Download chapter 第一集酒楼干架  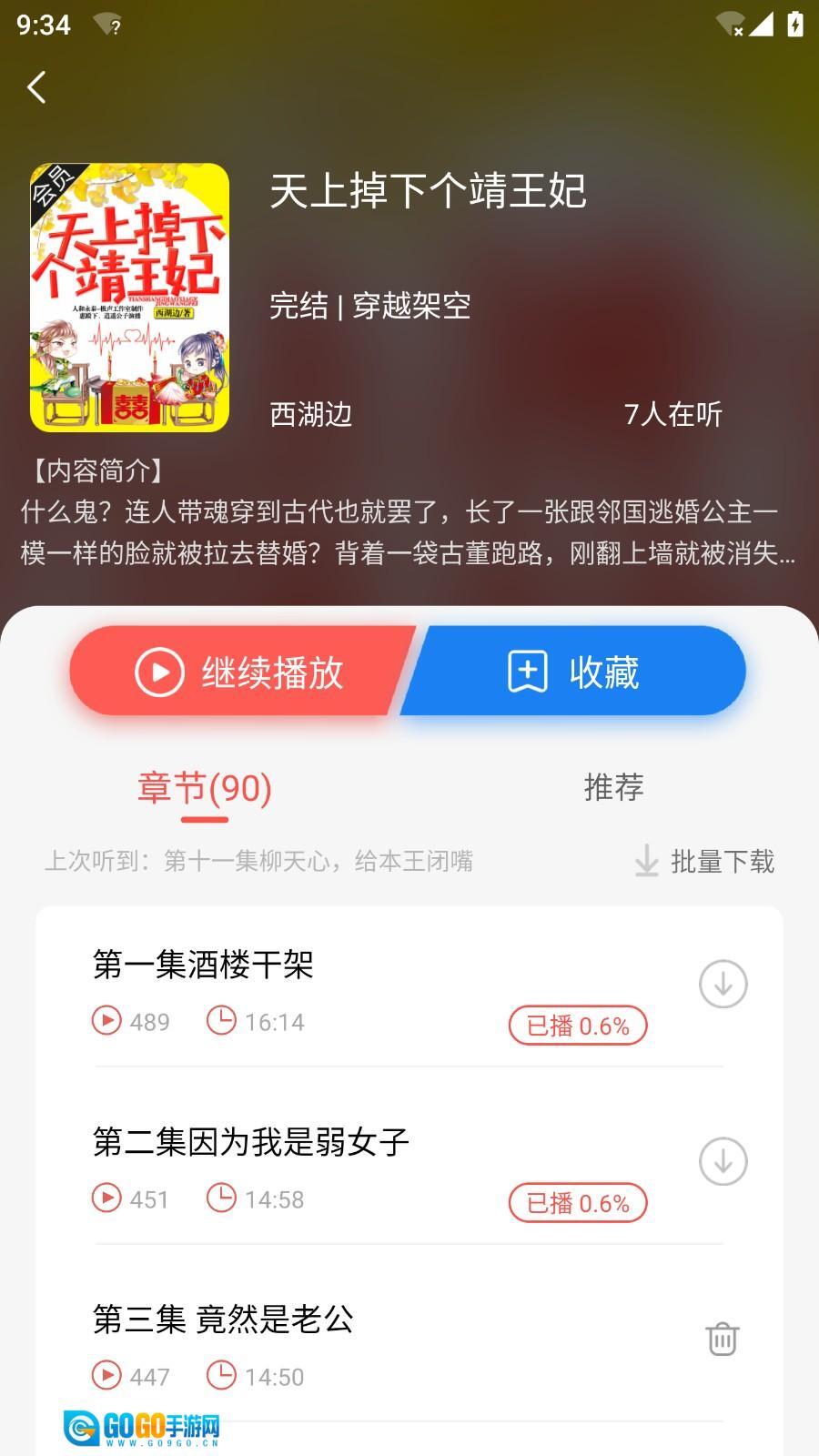tap(723, 984)
